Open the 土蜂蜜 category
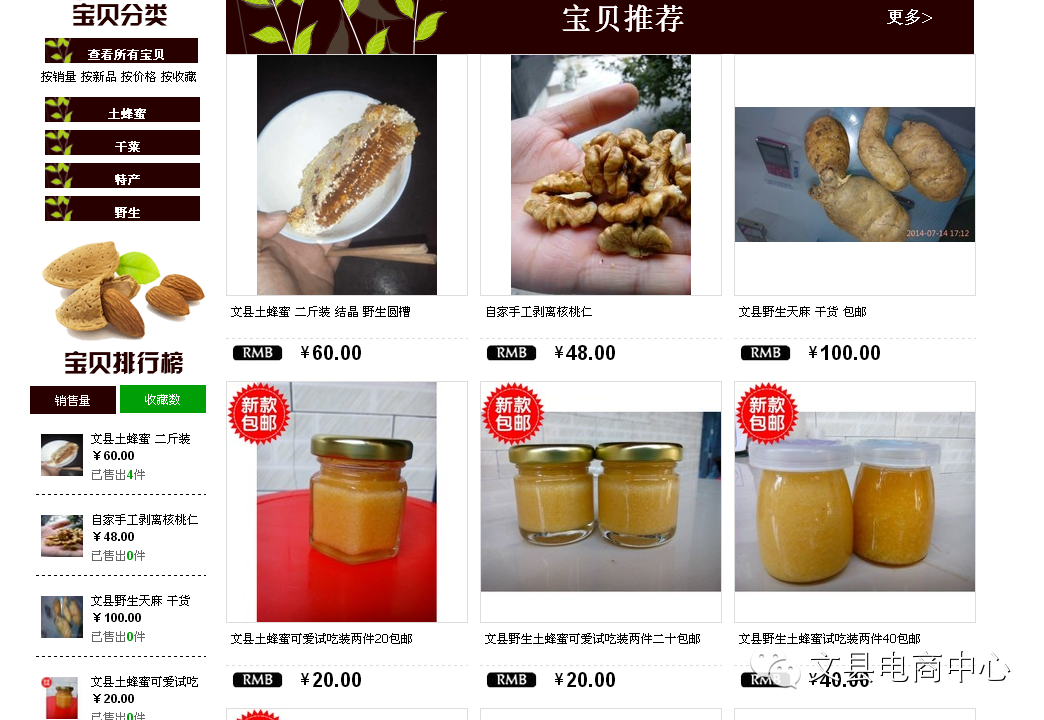This screenshot has width=1044, height=720. (x=123, y=111)
